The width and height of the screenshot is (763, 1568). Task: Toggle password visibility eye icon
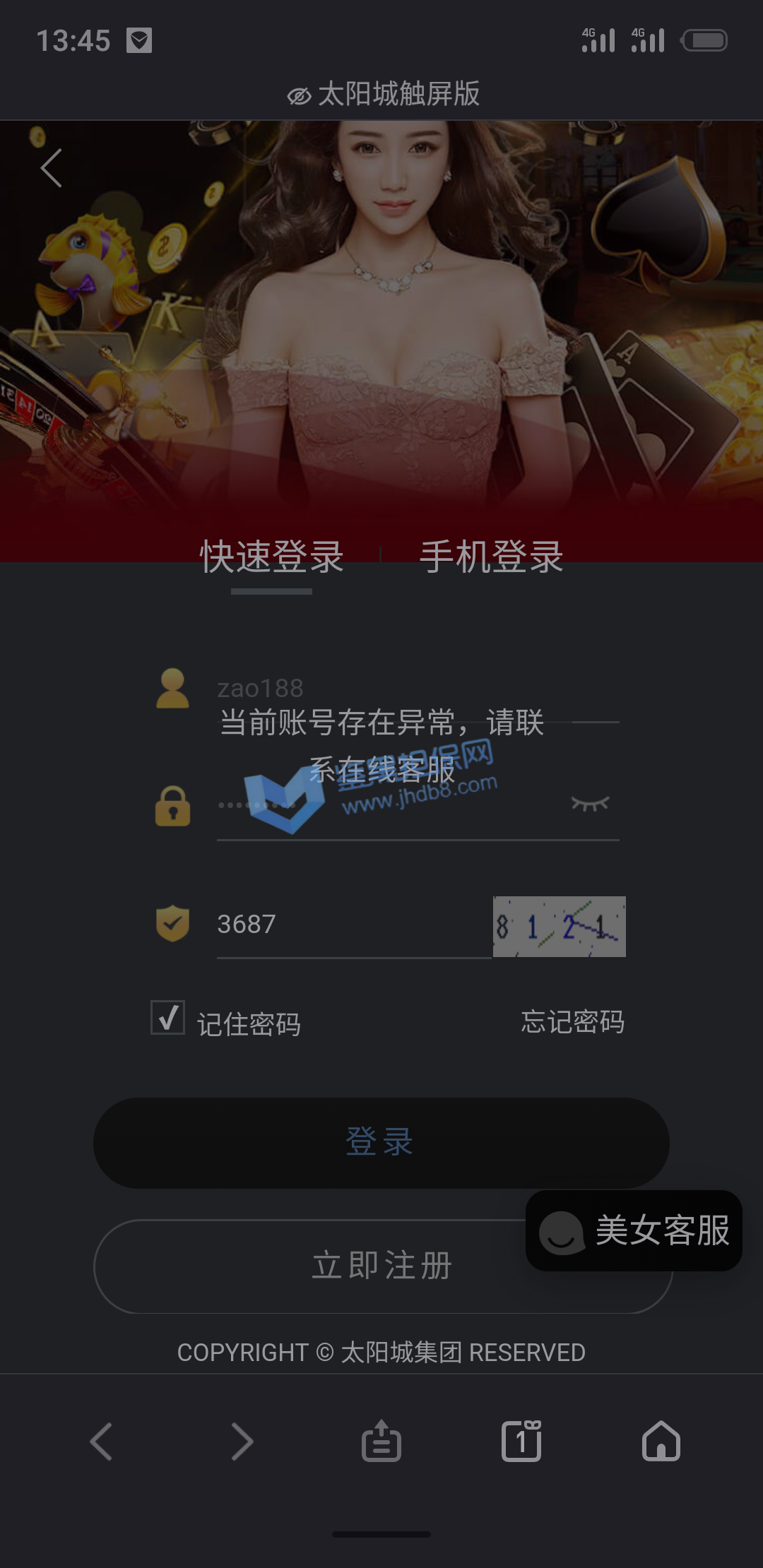pyautogui.click(x=590, y=804)
